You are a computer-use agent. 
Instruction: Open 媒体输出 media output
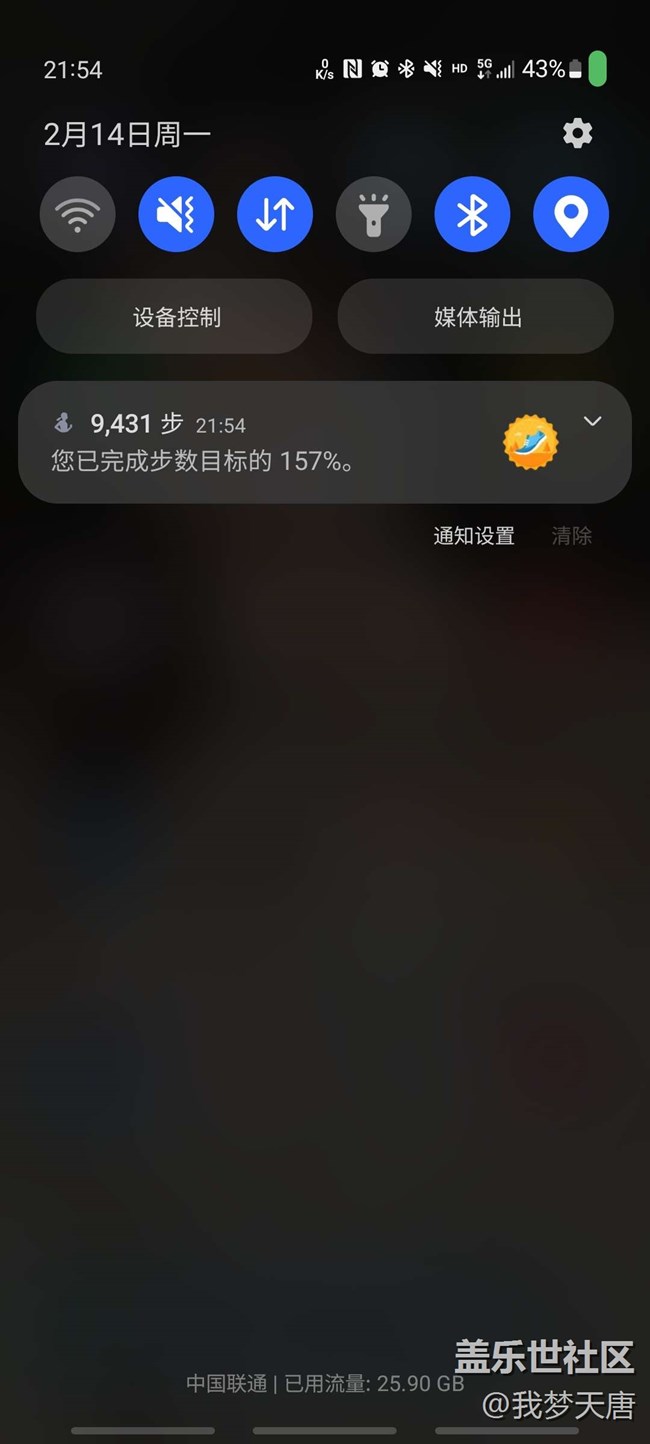pos(476,317)
